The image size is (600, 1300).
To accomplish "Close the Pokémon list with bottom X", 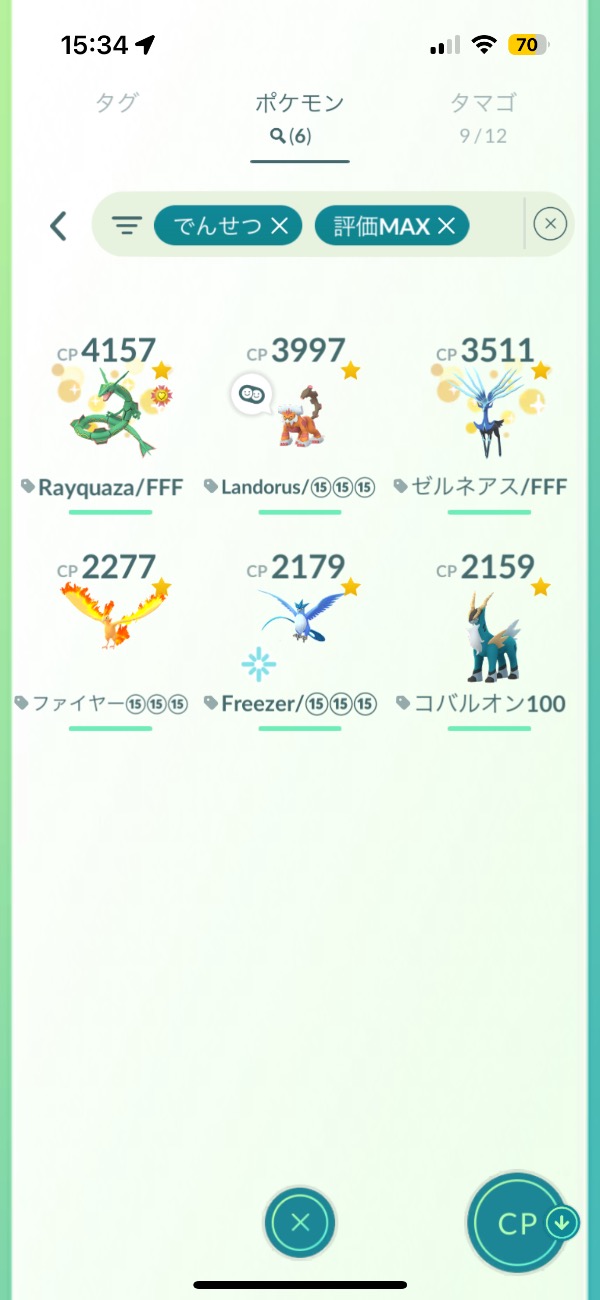I will pos(300,1222).
